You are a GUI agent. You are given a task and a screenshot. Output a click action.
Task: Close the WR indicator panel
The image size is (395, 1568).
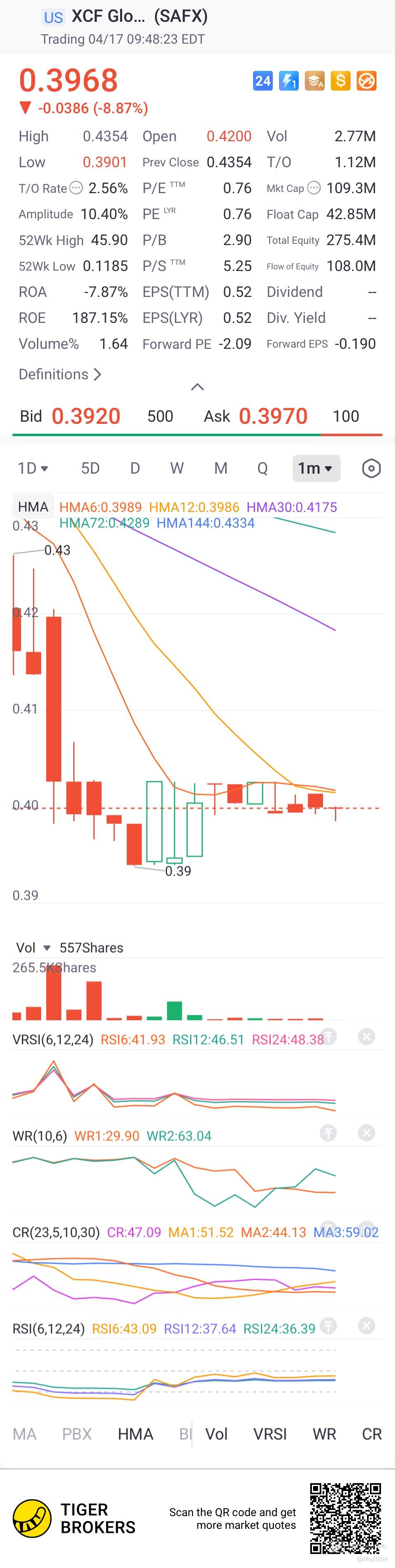(x=367, y=1132)
